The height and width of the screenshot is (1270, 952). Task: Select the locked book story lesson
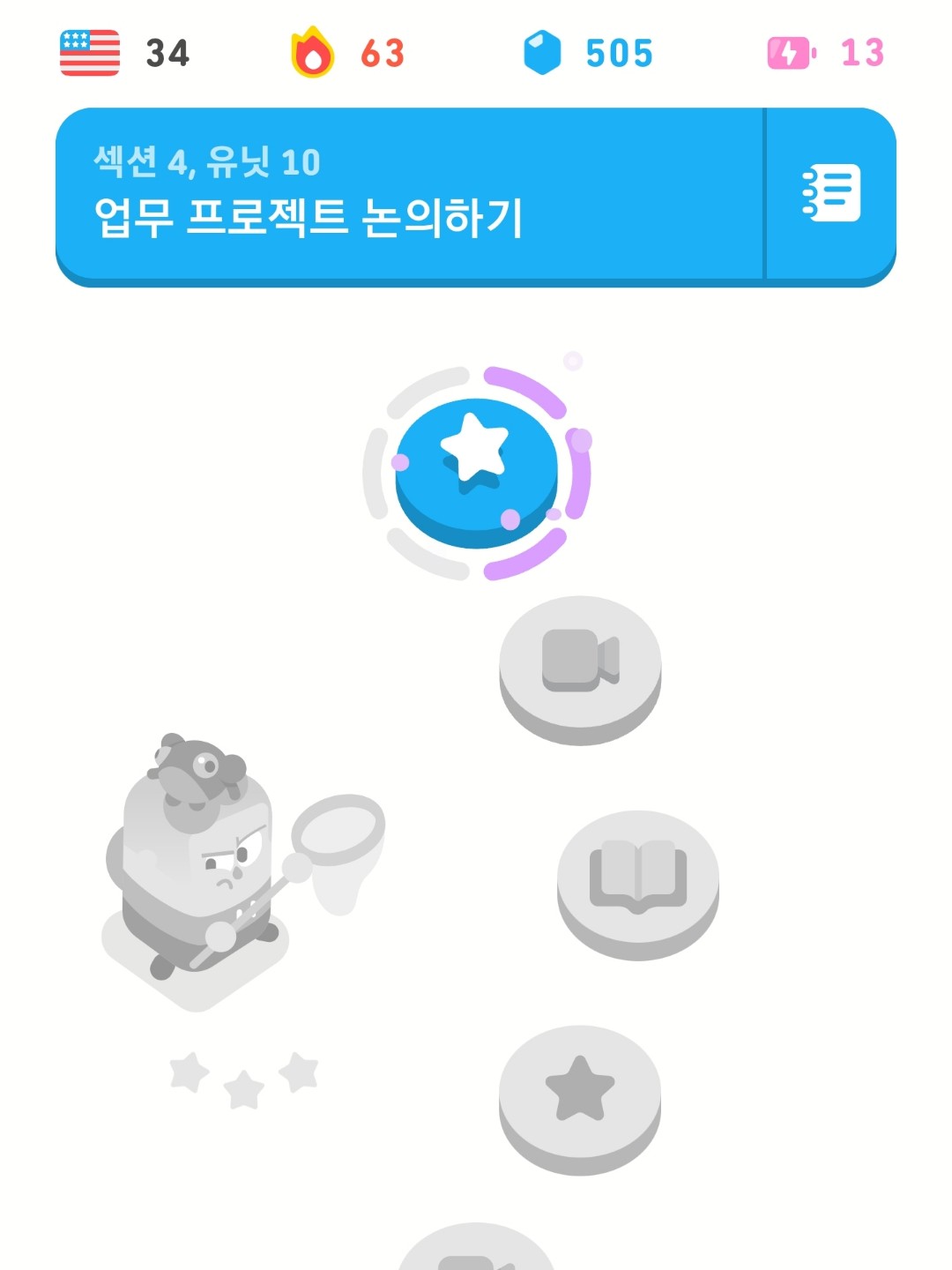pyautogui.click(x=637, y=880)
